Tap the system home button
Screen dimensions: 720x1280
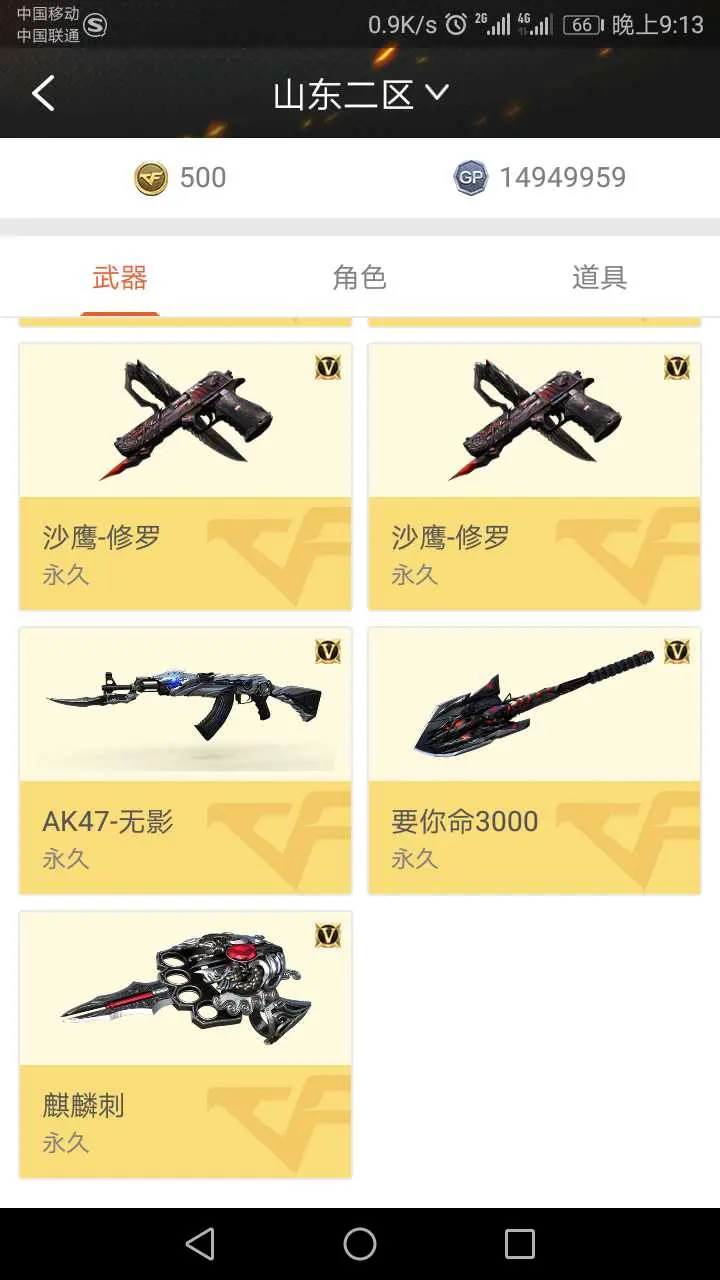click(360, 1244)
